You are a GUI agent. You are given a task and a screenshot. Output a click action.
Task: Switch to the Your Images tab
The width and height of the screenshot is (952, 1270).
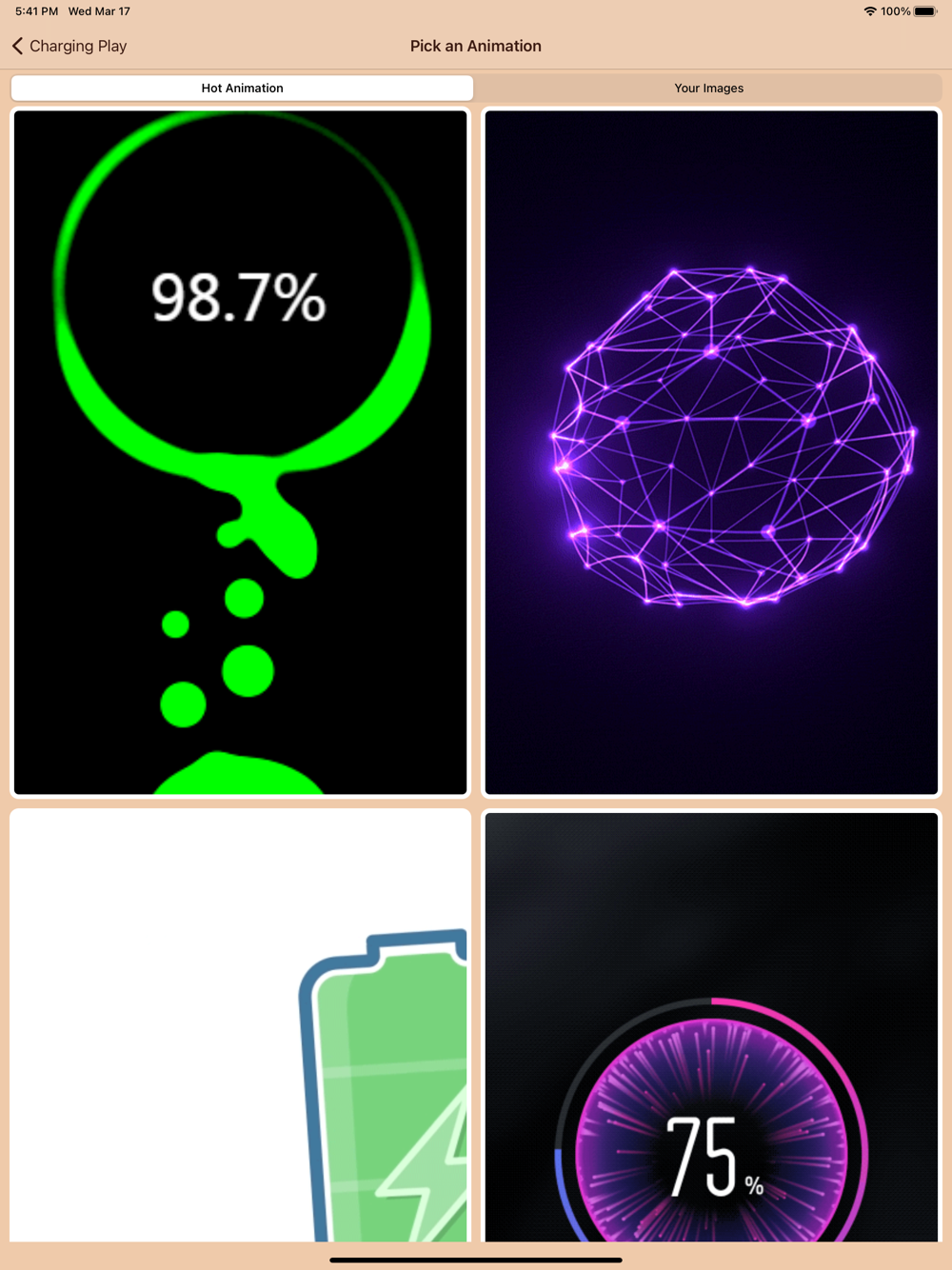tap(708, 88)
